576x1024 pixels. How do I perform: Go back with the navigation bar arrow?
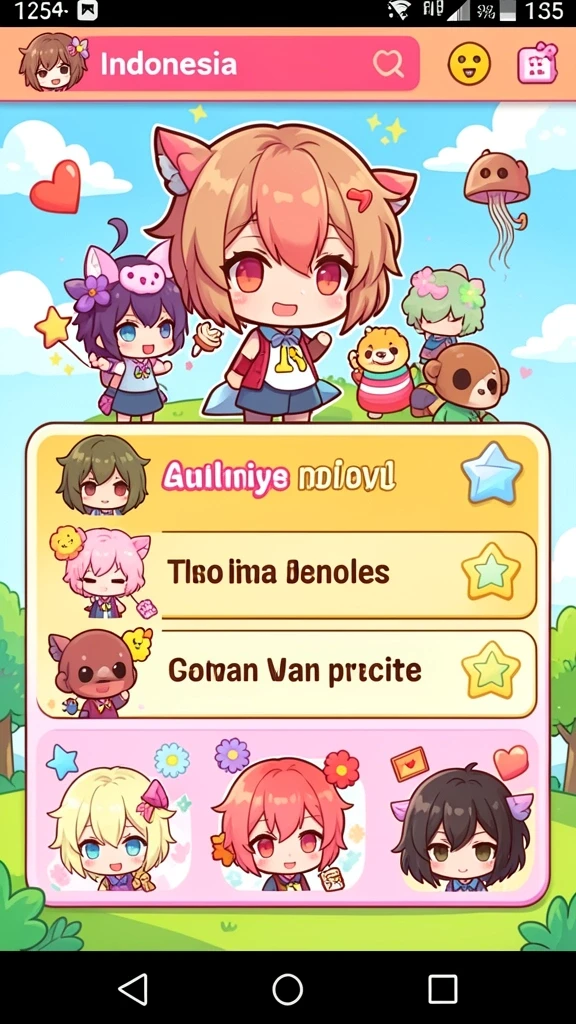coord(134,989)
